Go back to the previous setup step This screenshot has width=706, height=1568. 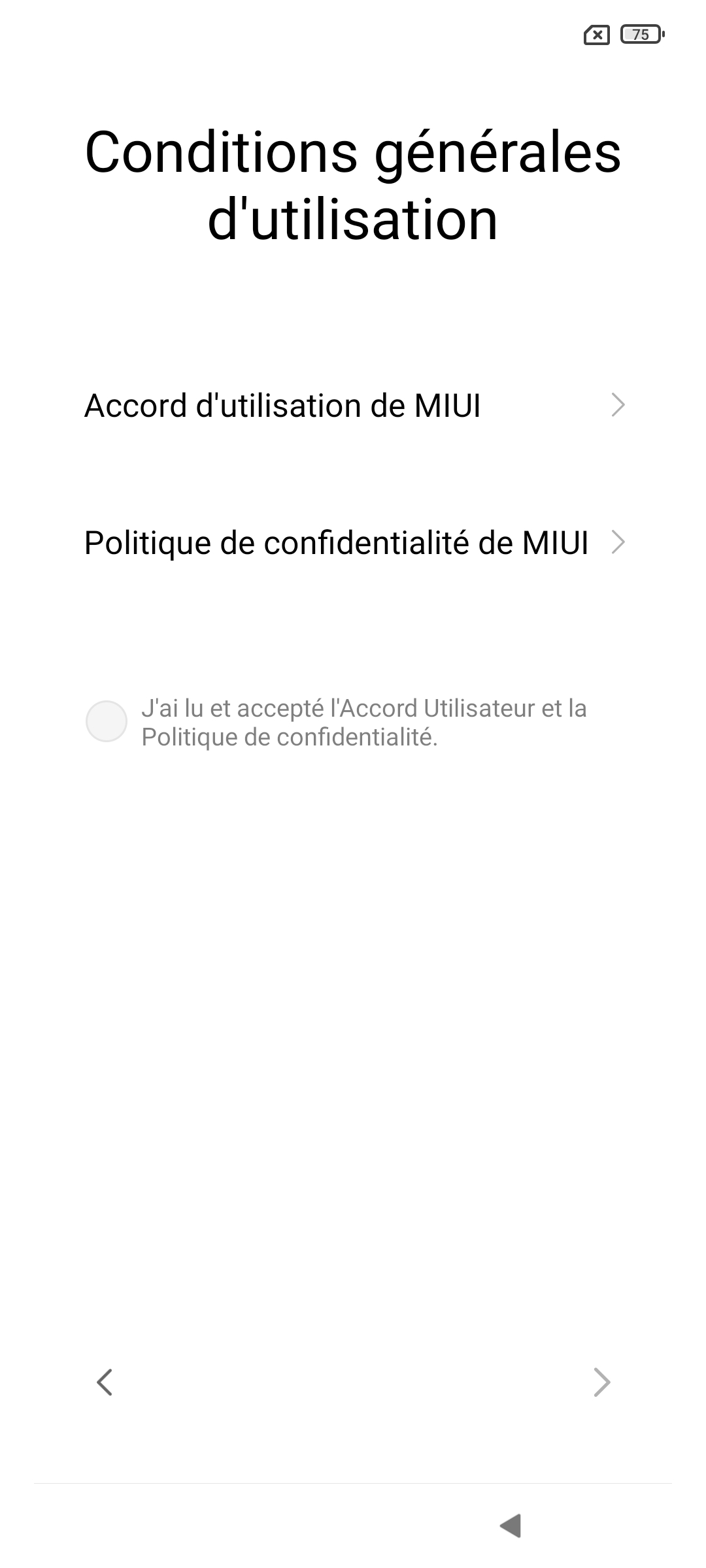pyautogui.click(x=105, y=1382)
